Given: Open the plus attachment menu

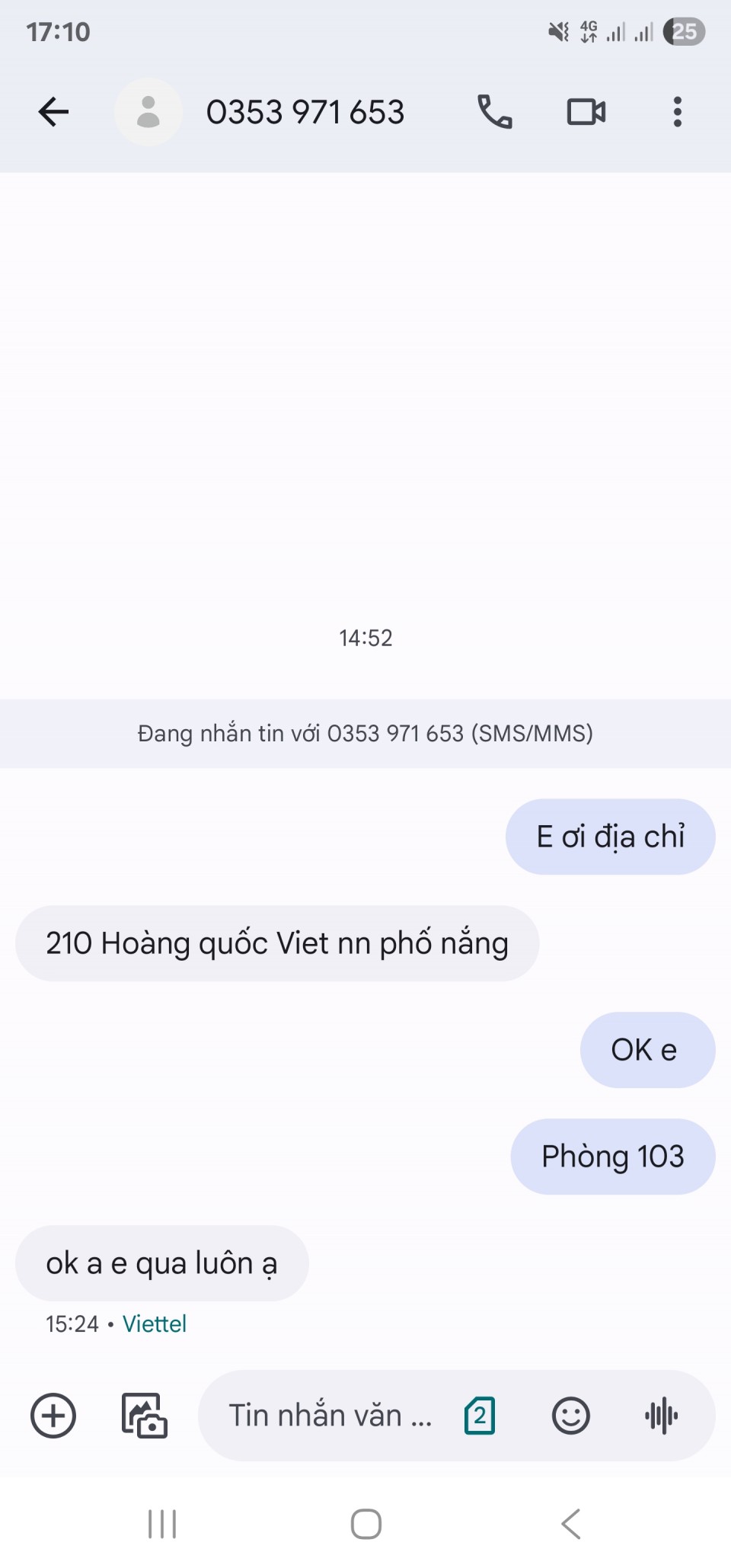Looking at the screenshot, I should click(53, 1416).
